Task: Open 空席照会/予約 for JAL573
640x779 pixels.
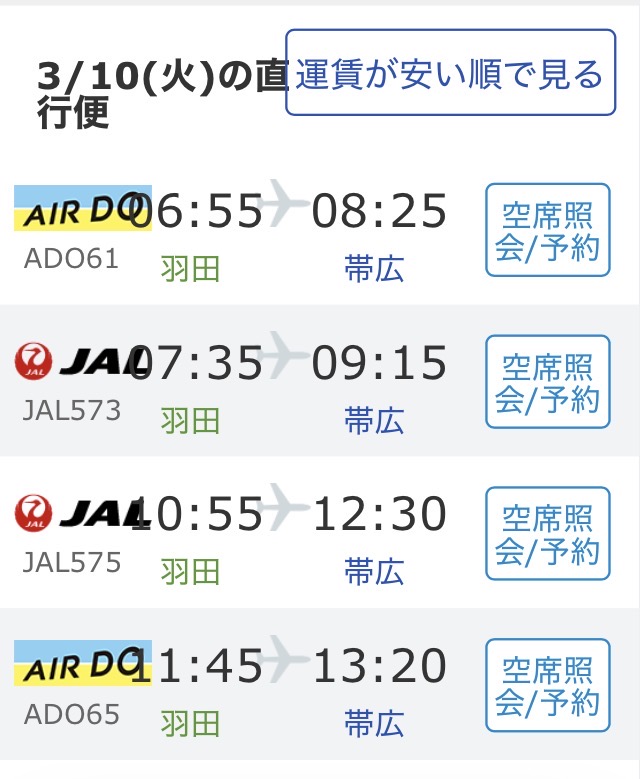Action: click(x=547, y=382)
